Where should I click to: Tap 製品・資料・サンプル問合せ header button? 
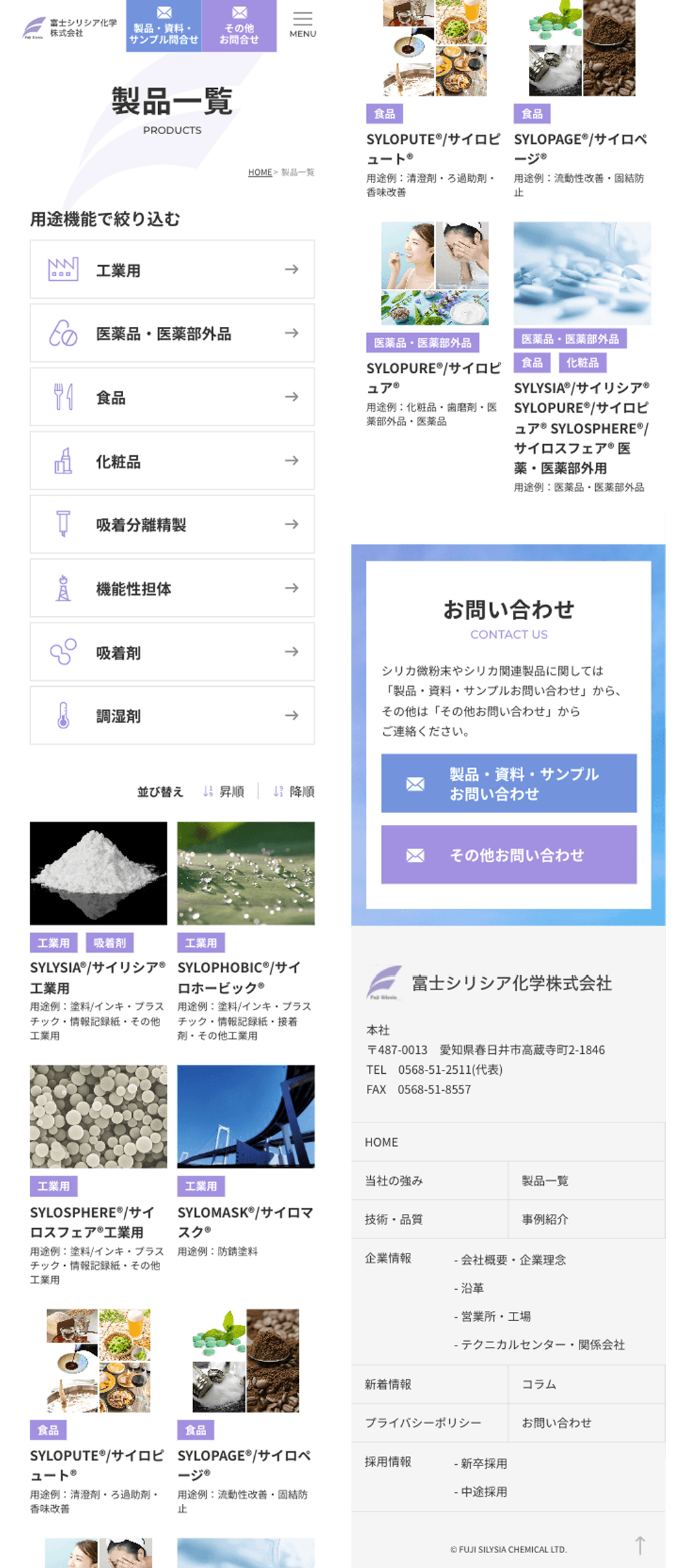point(163,26)
